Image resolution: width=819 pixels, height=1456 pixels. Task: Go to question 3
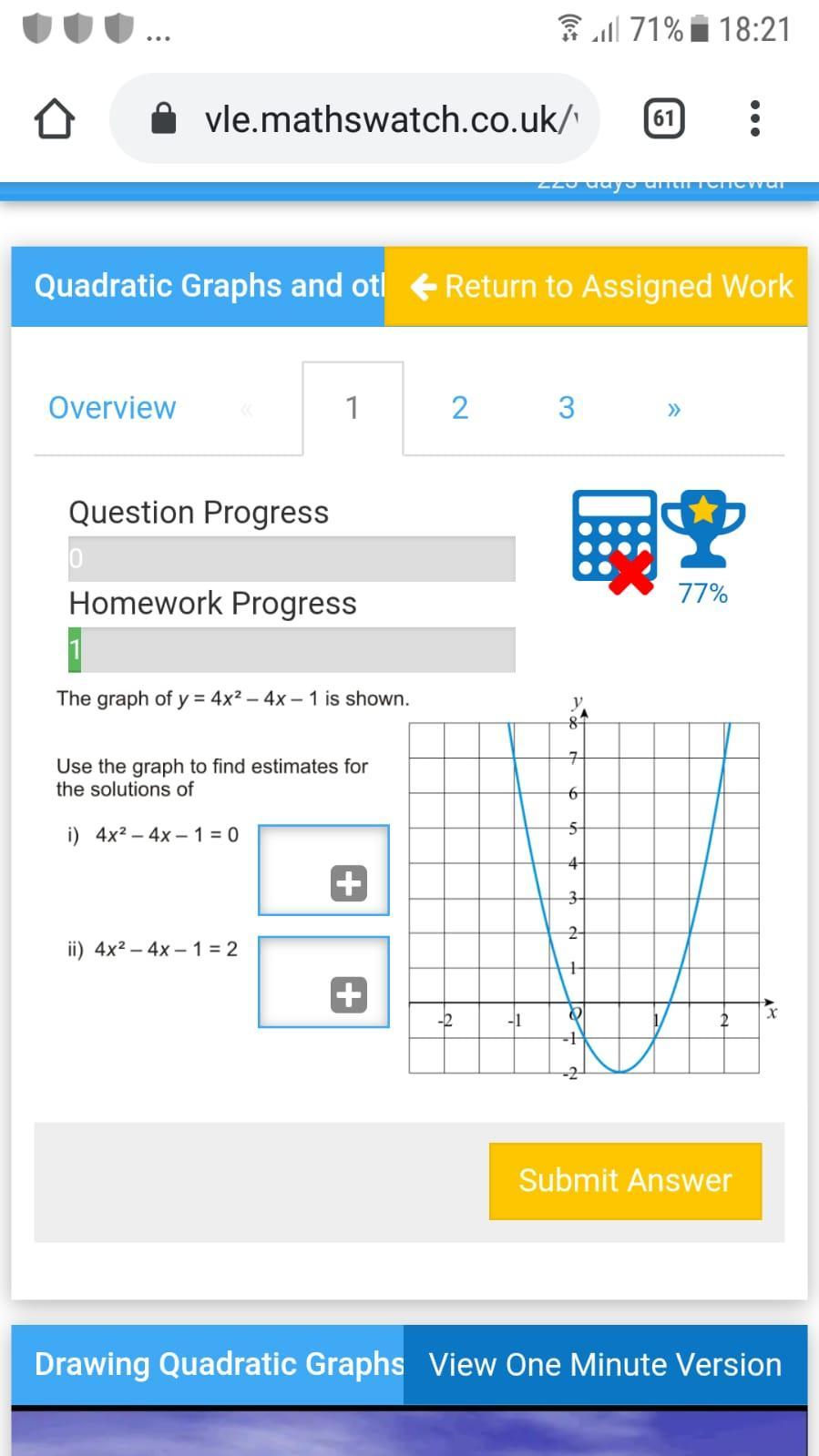(566, 408)
